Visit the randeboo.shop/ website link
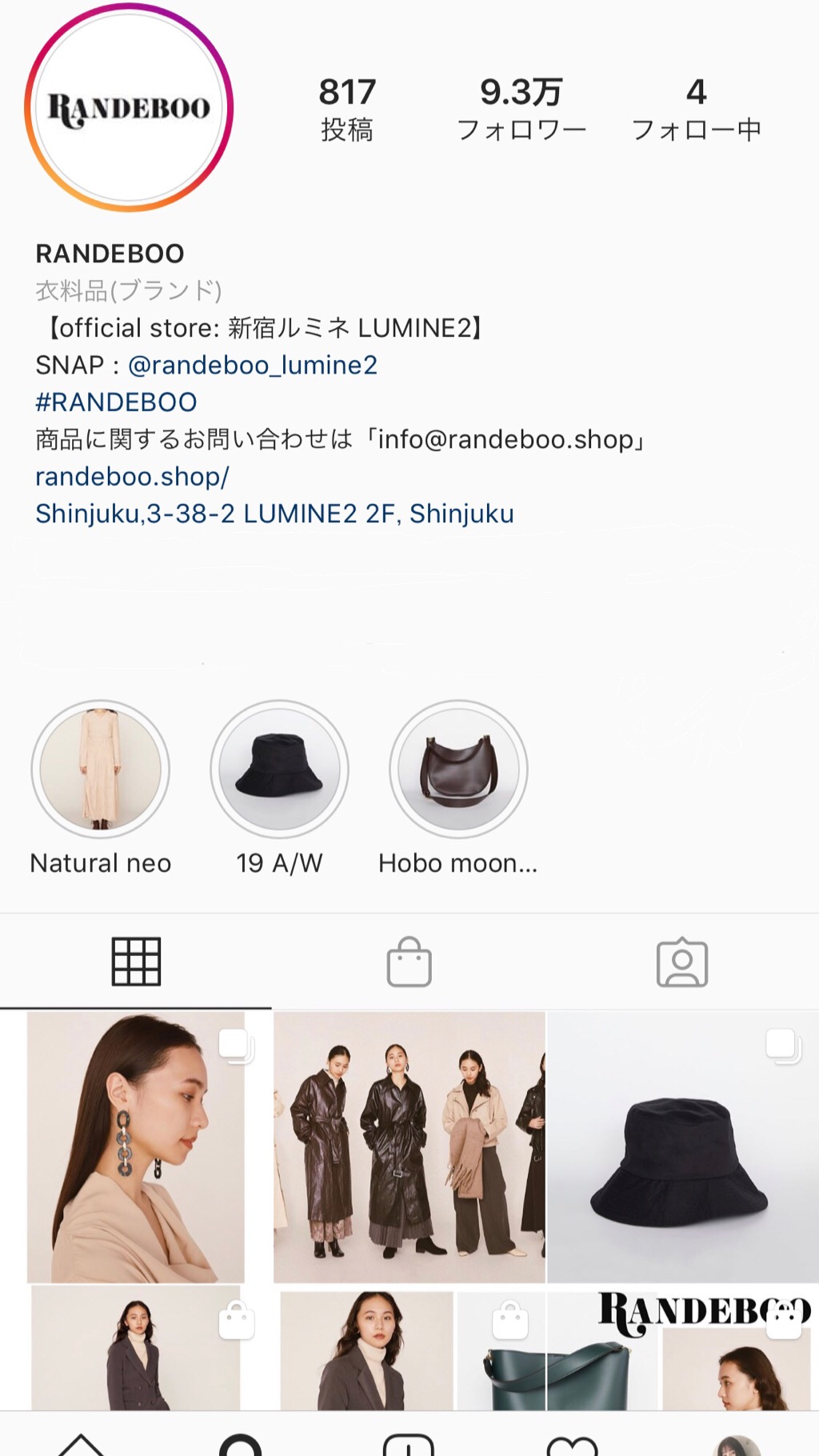The image size is (819, 1456). tap(132, 477)
